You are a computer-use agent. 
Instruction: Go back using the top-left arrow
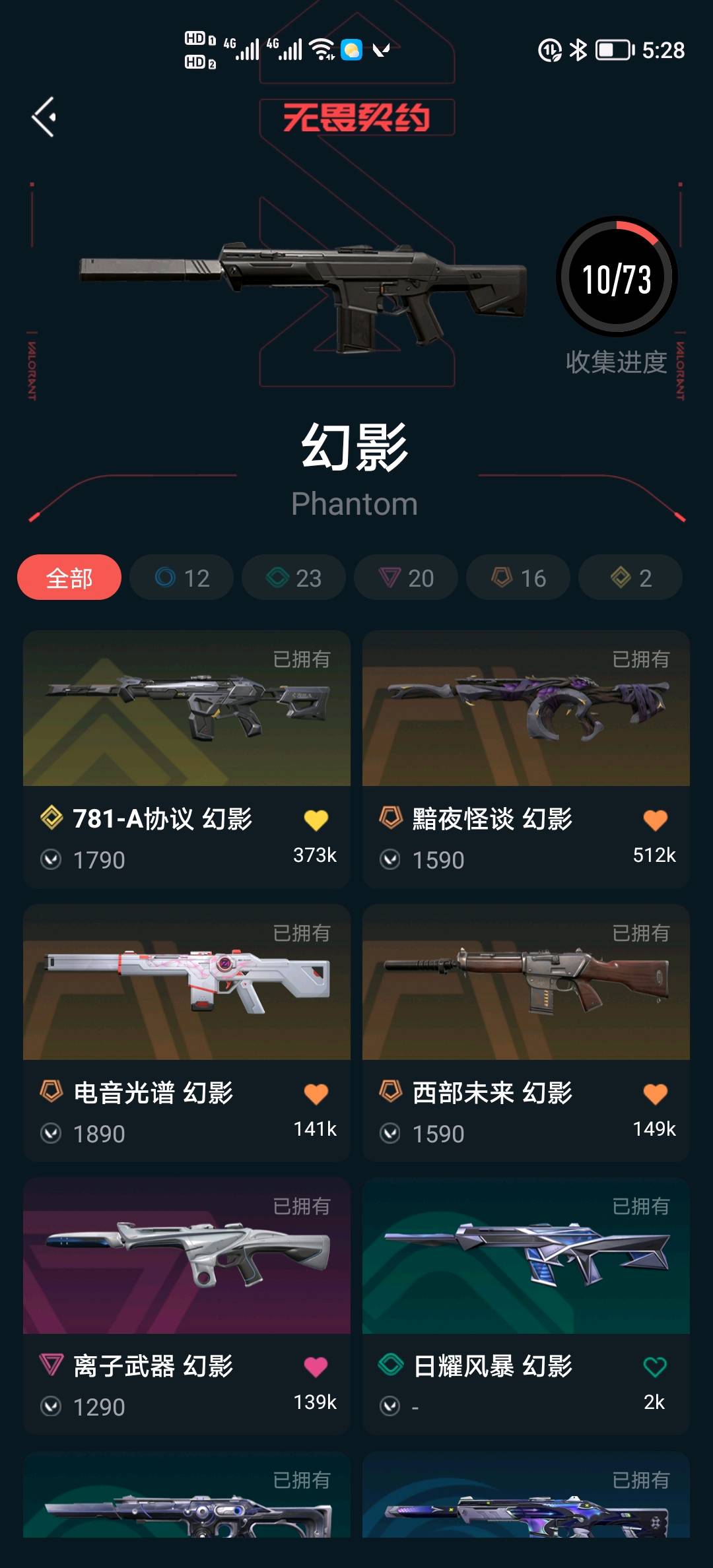coord(44,117)
